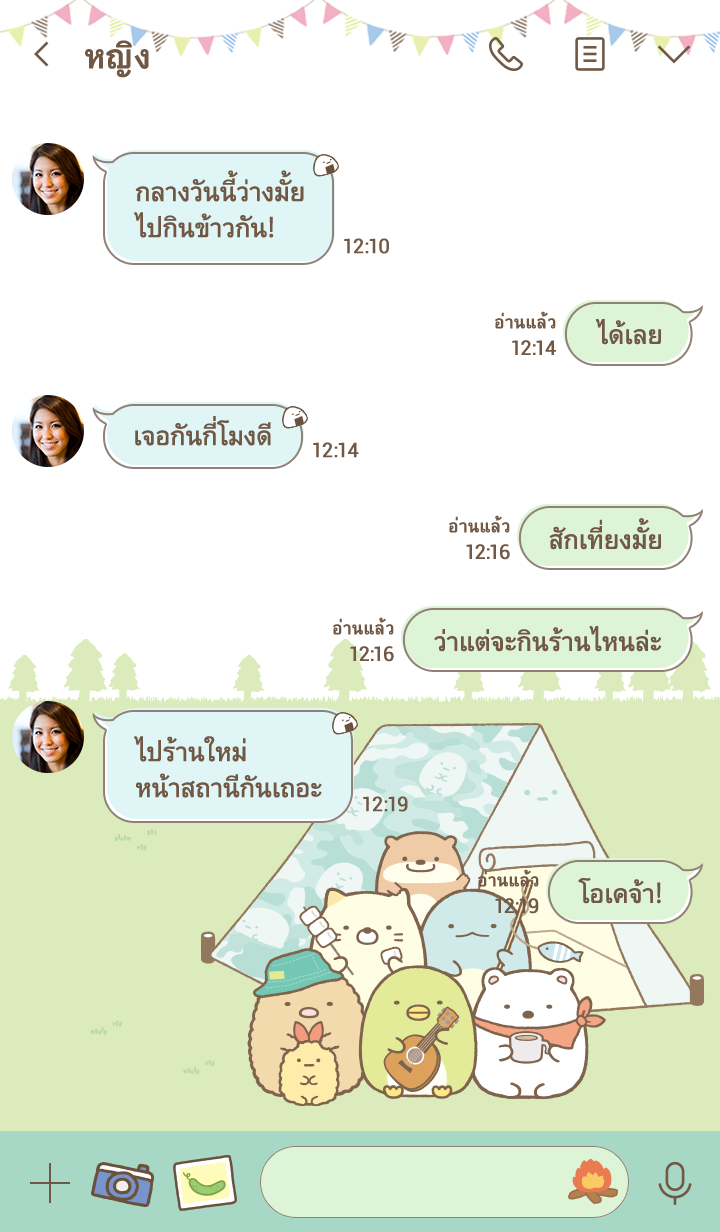This screenshot has width=720, height=1232.
Task: Tap the microphone to record voice
Action: [675, 1183]
